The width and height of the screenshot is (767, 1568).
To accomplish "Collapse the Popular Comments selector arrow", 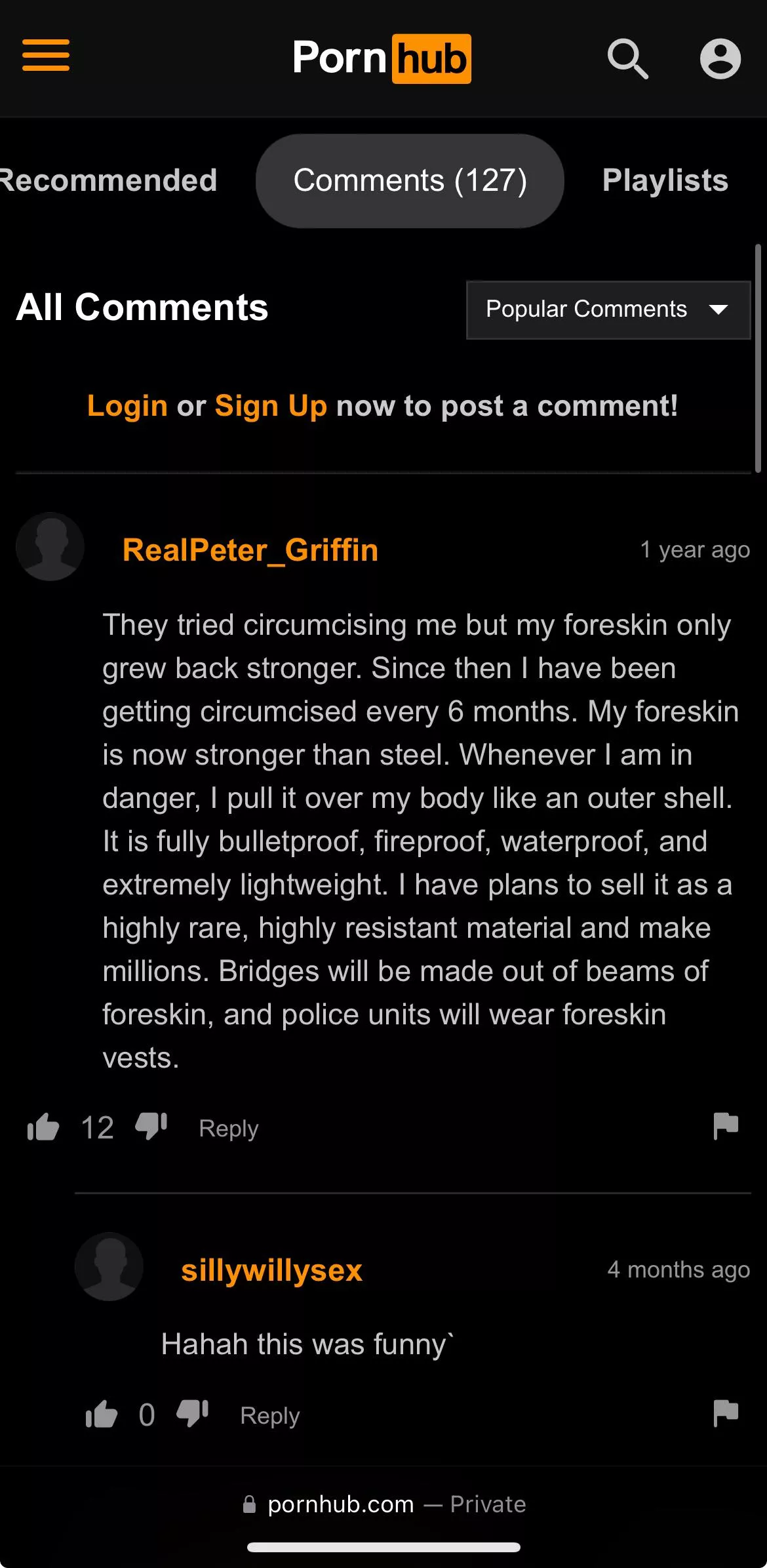I will 718,310.
